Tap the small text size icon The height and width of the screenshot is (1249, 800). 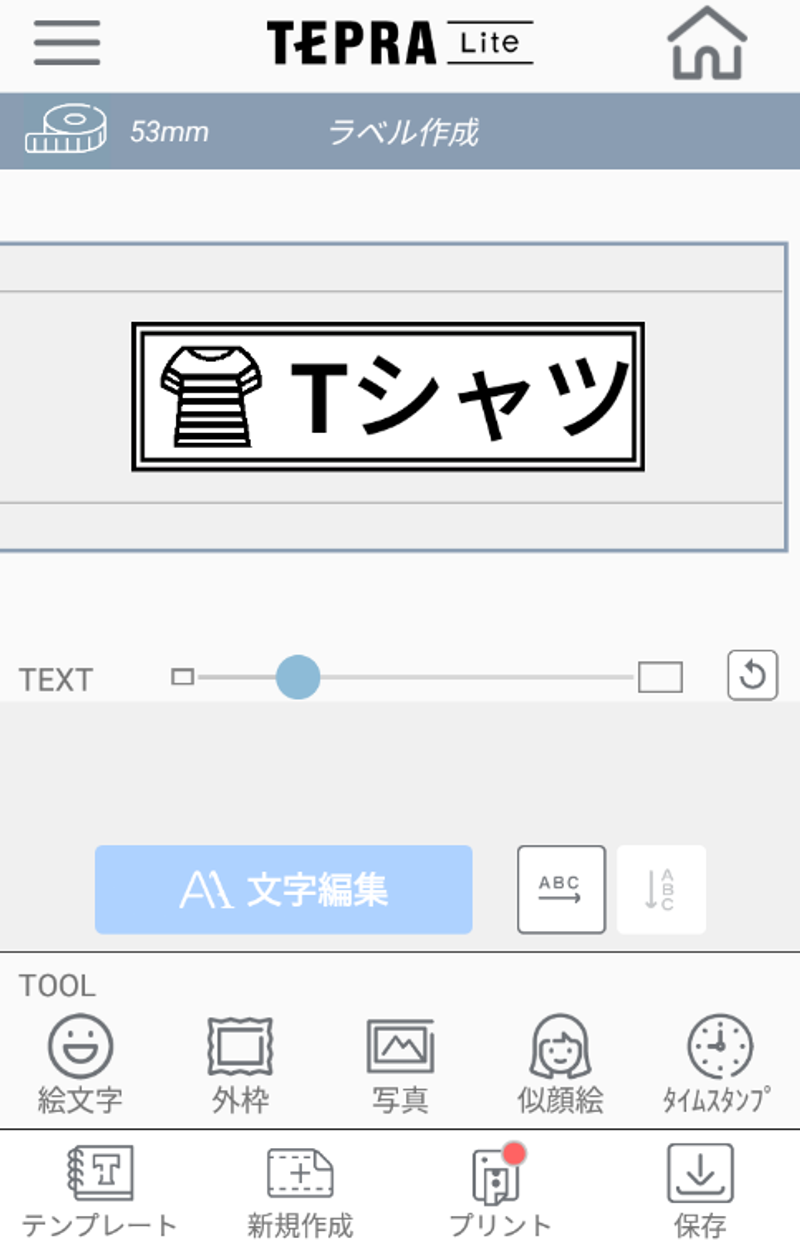point(182,678)
